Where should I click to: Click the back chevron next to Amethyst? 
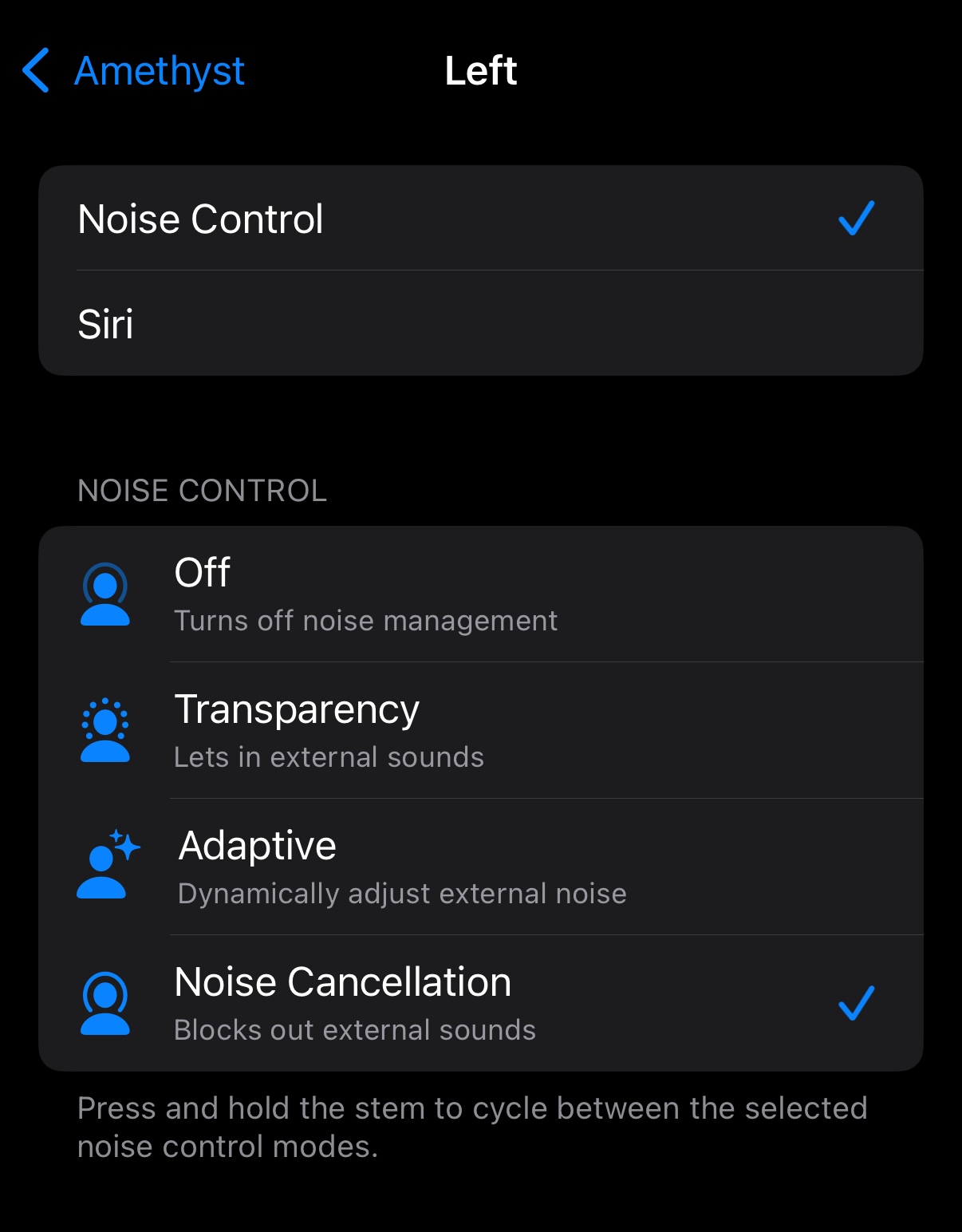[x=35, y=70]
